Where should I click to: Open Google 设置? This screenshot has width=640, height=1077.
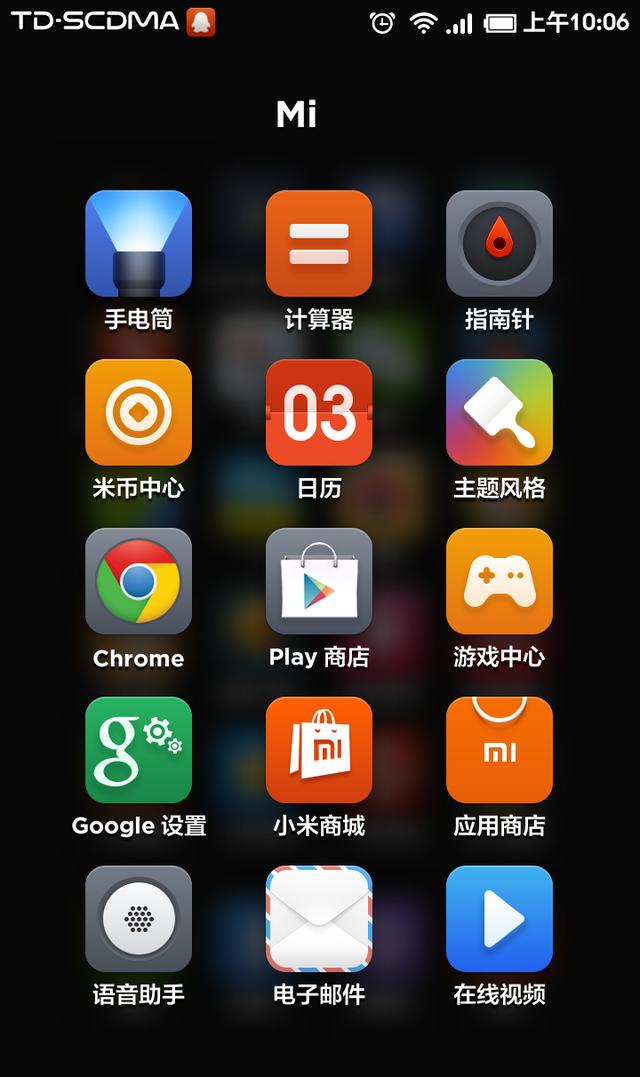[138, 750]
